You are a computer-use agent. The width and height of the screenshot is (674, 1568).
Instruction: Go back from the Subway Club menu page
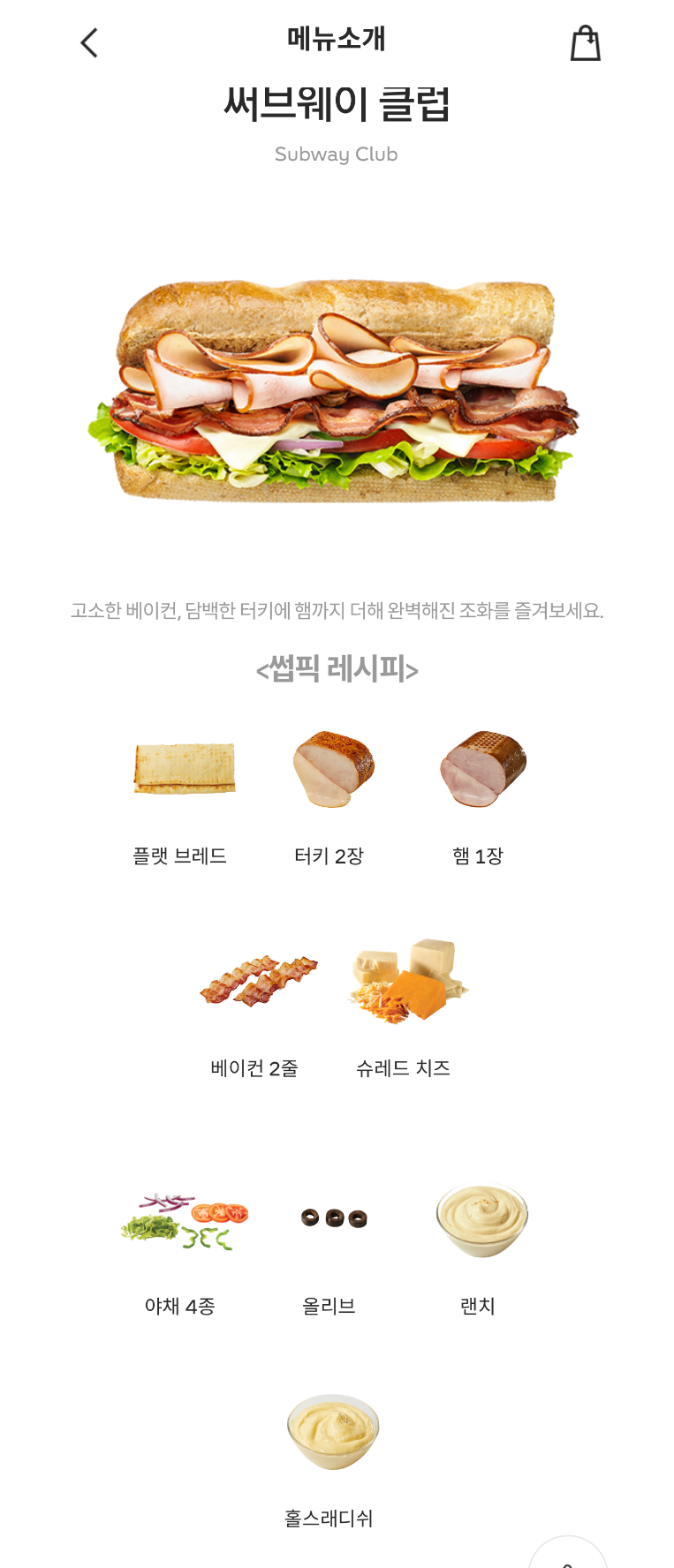tap(89, 42)
